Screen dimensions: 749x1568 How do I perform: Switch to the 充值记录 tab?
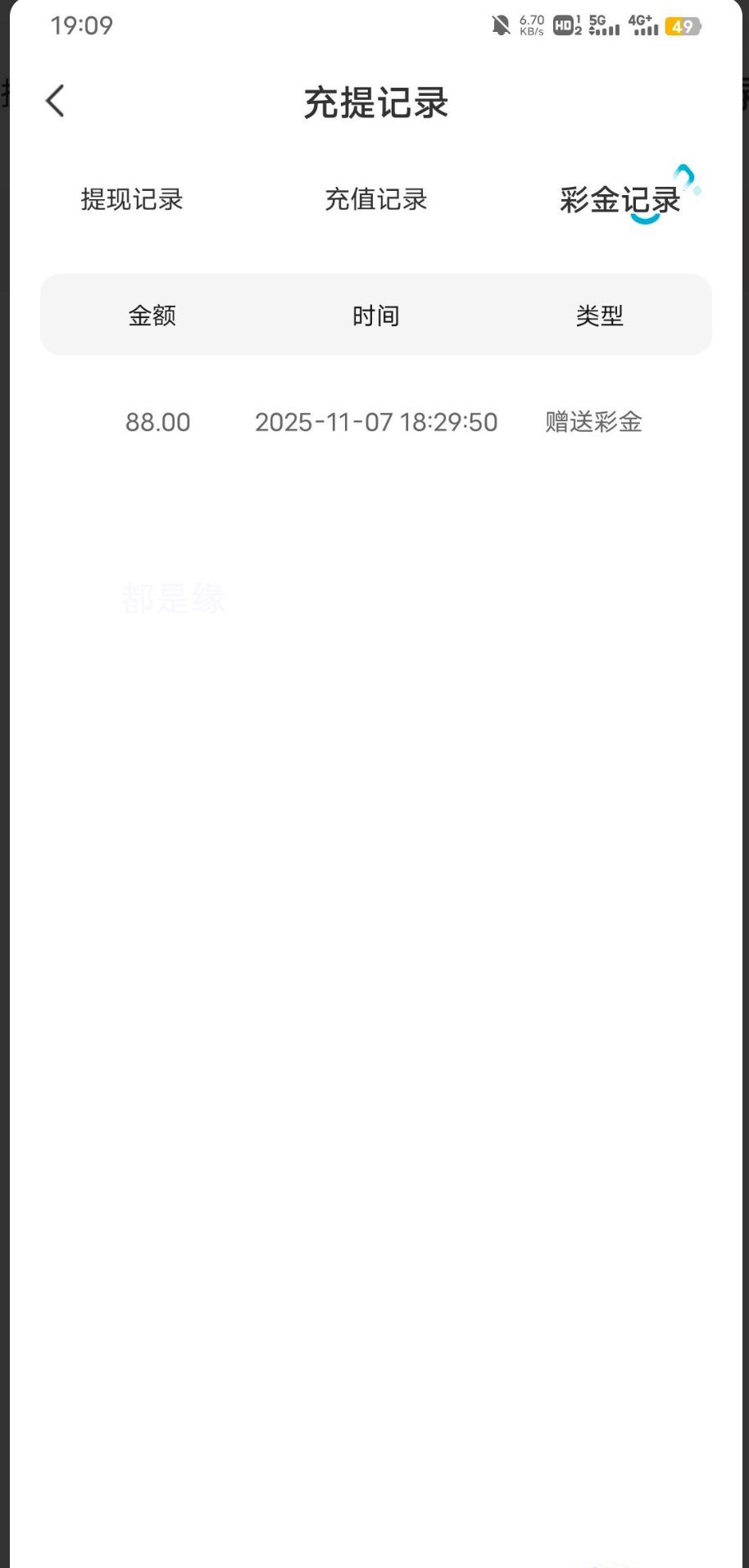coord(376,199)
